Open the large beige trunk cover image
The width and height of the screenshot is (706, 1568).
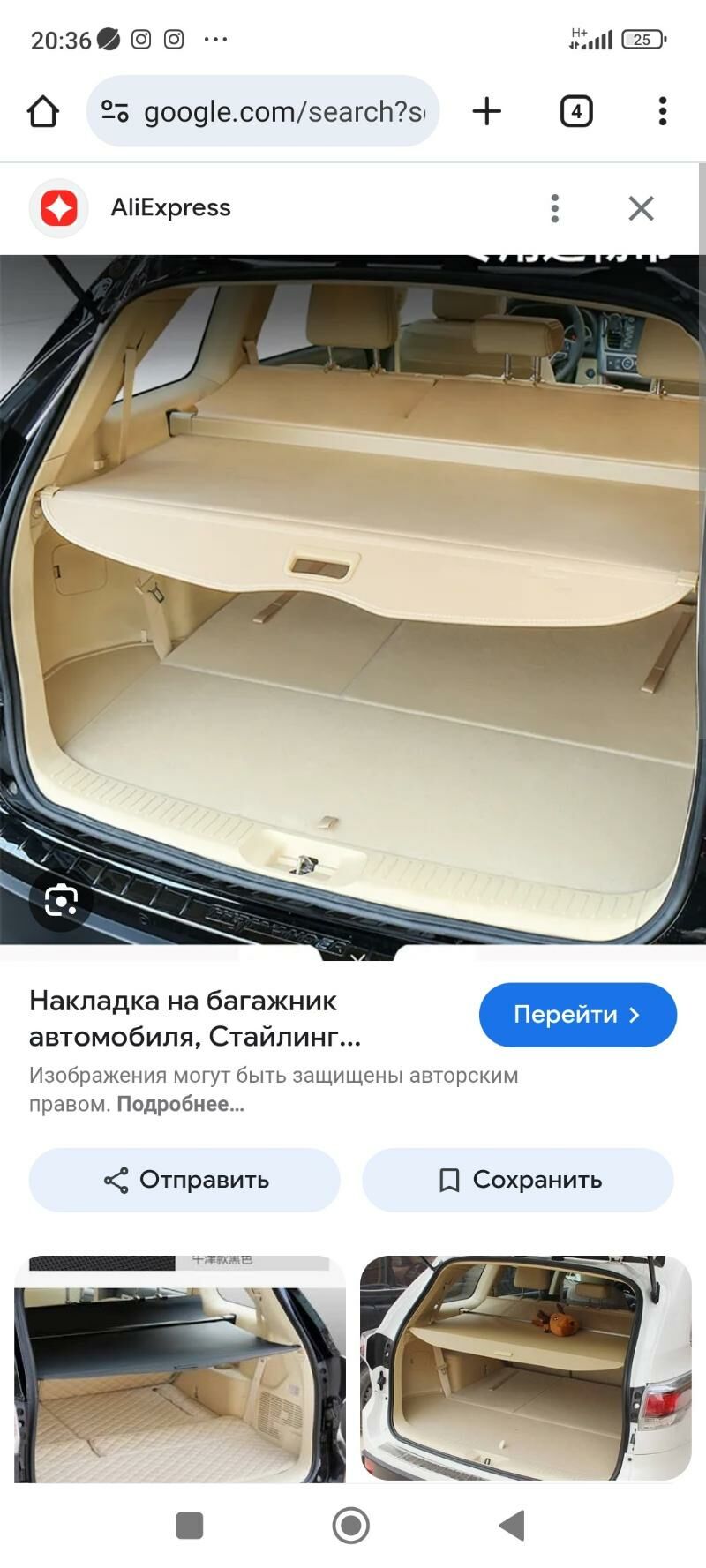[x=353, y=600]
